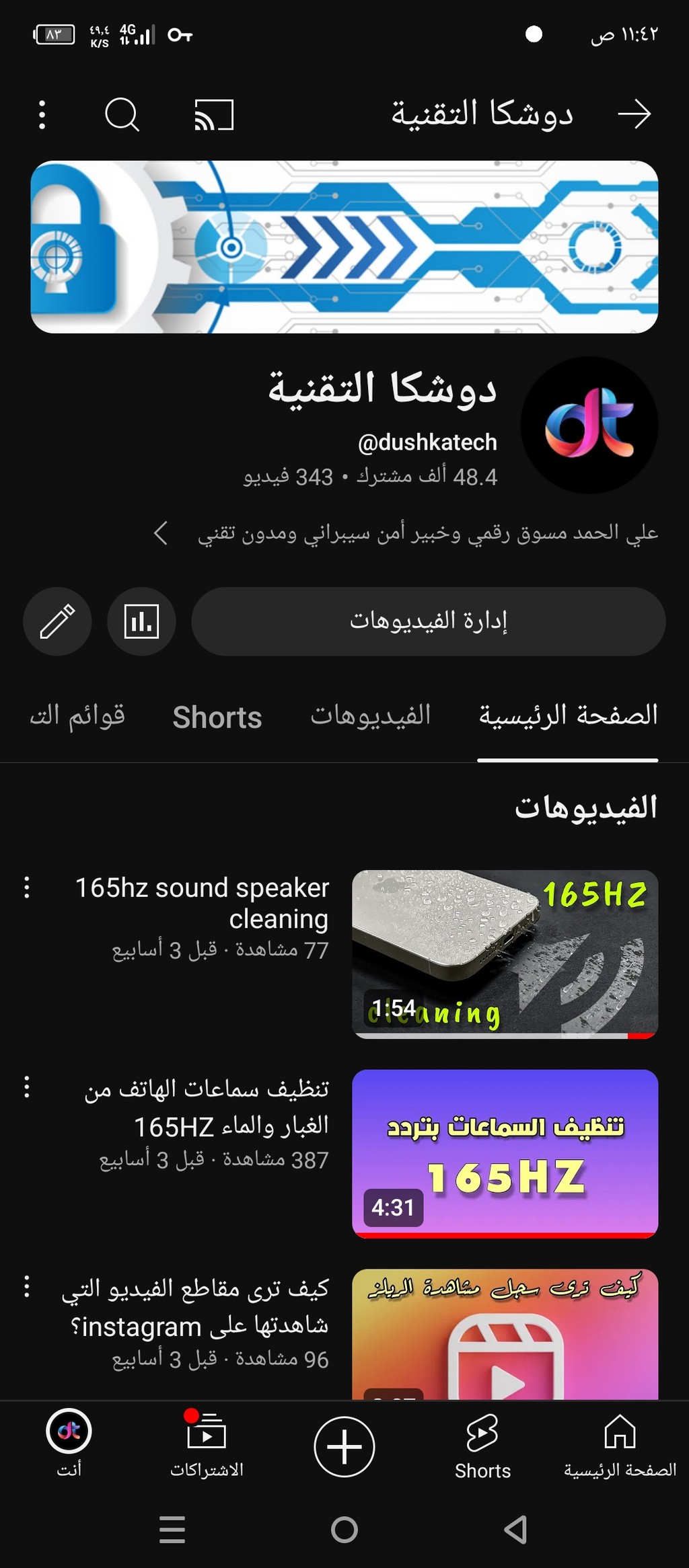689x1568 pixels.
Task: Open search in the channel
Action: click(122, 115)
